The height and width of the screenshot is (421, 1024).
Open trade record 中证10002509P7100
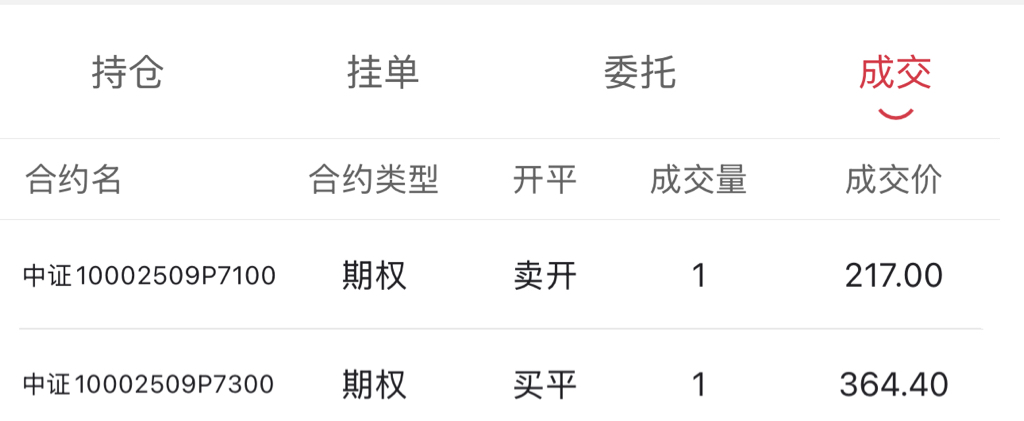tap(150, 275)
